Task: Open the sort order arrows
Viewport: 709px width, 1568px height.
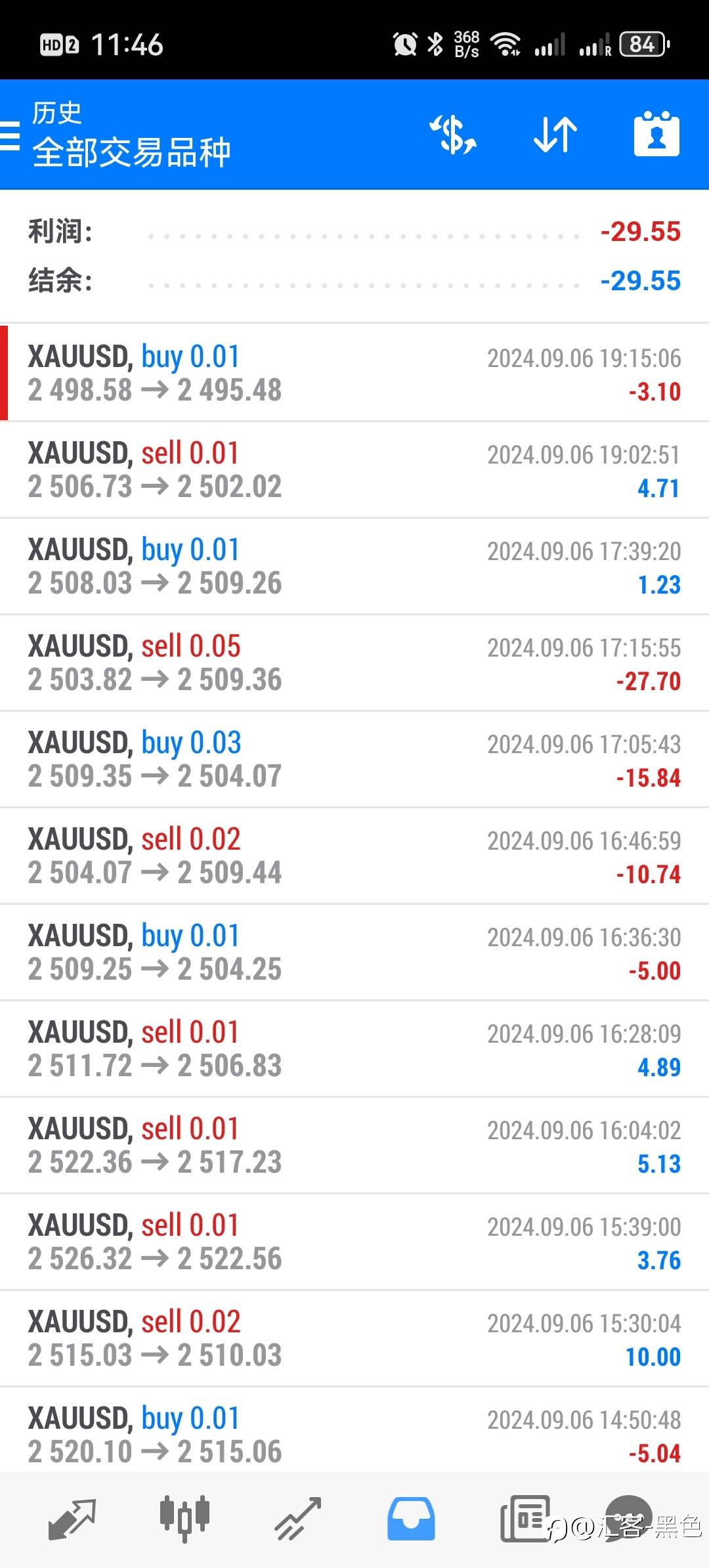Action: [555, 135]
